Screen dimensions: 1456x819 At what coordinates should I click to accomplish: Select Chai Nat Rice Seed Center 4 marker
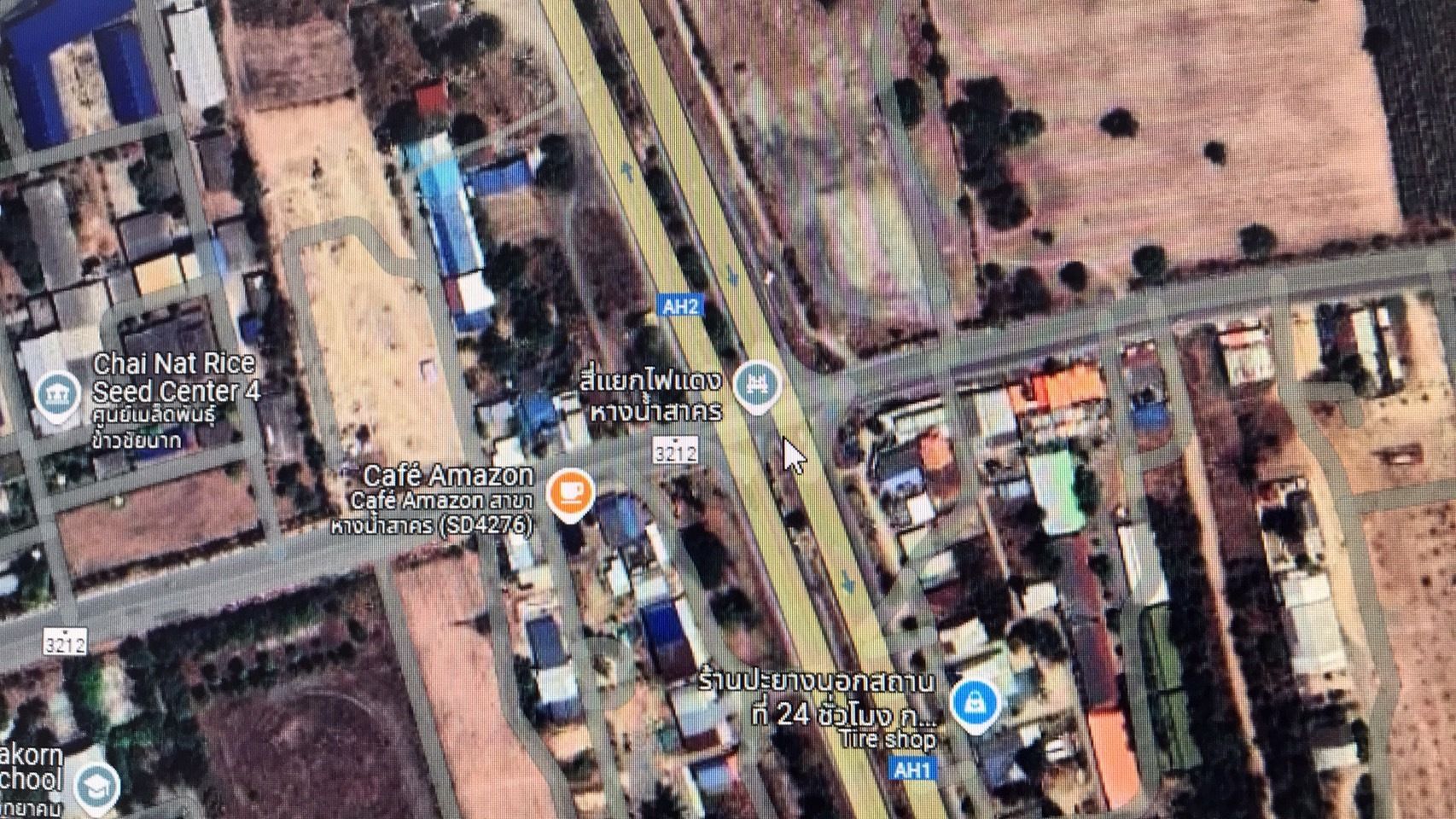[57, 395]
